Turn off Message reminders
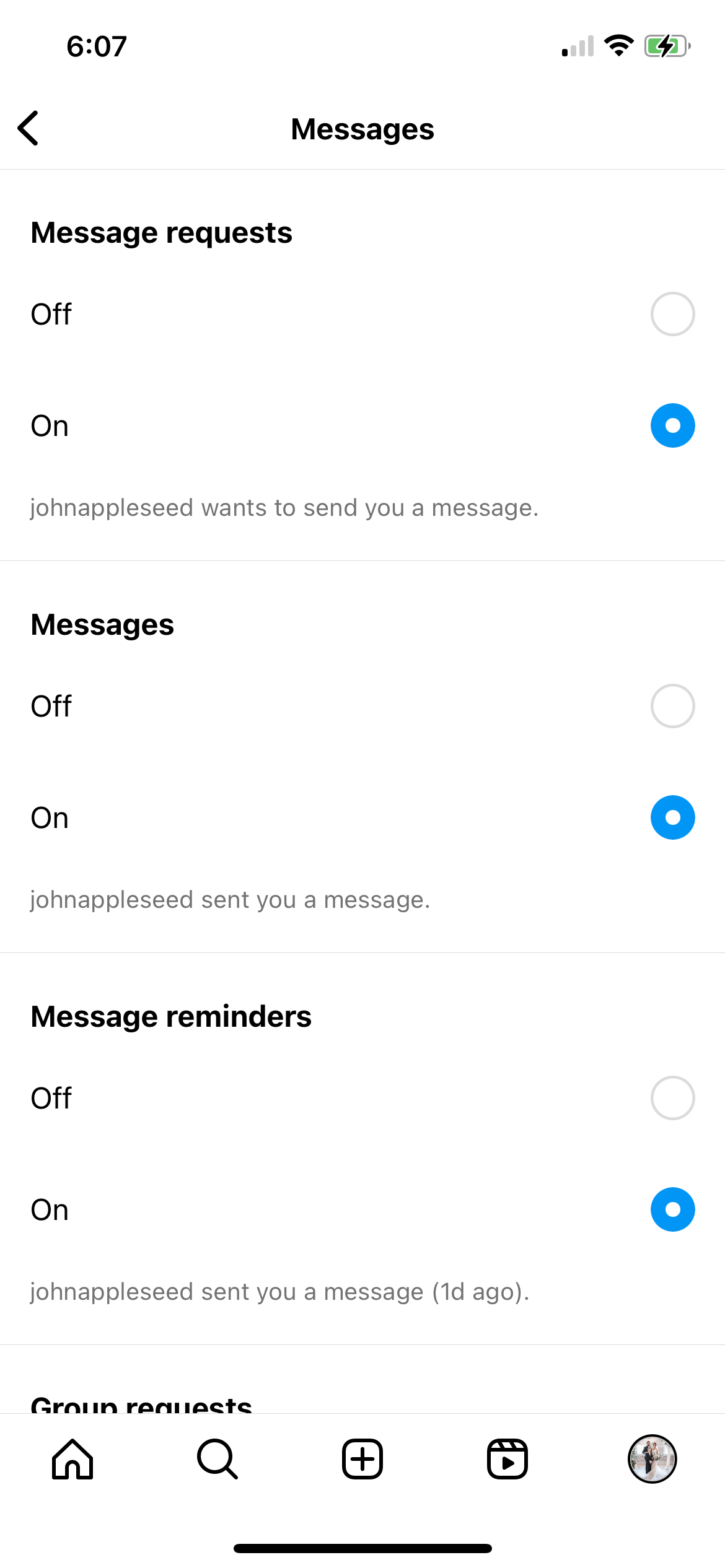725x1568 pixels. coord(672,1098)
